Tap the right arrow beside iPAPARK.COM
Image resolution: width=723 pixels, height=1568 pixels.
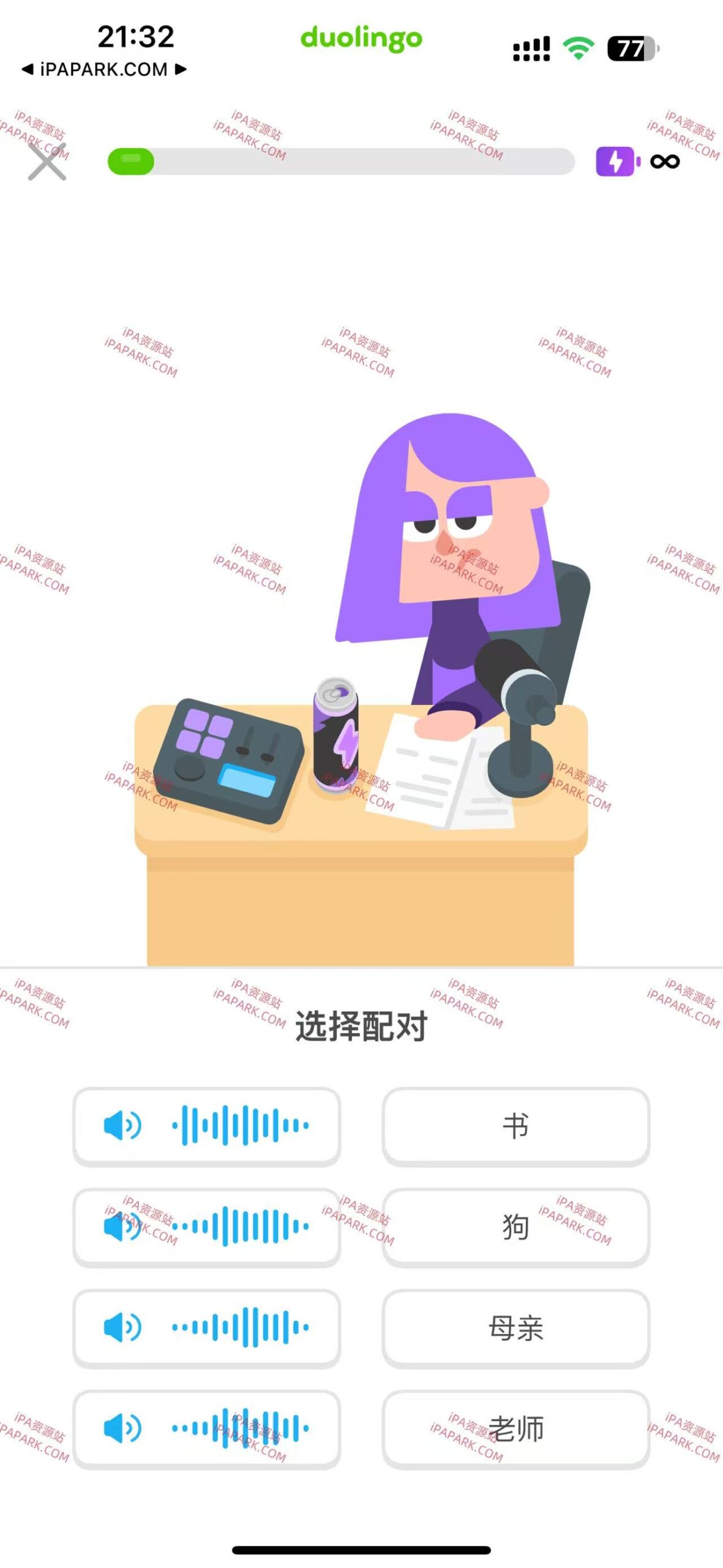(x=179, y=69)
